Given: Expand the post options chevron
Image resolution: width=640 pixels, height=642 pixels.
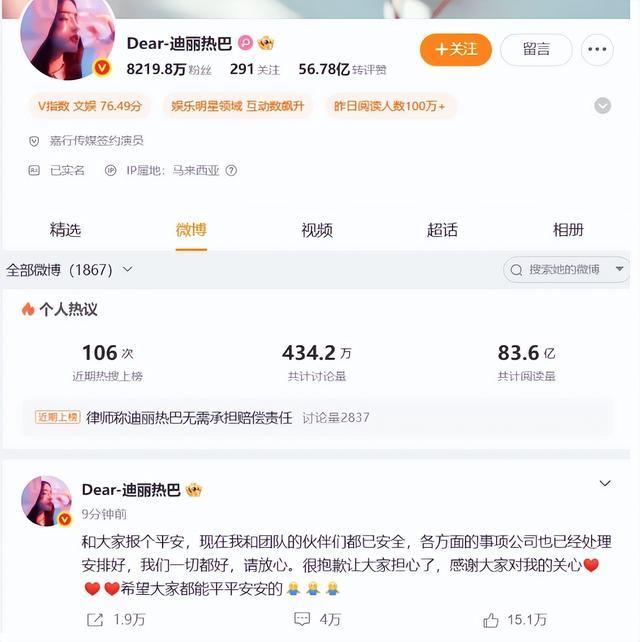Looking at the screenshot, I should pyautogui.click(x=604, y=484).
